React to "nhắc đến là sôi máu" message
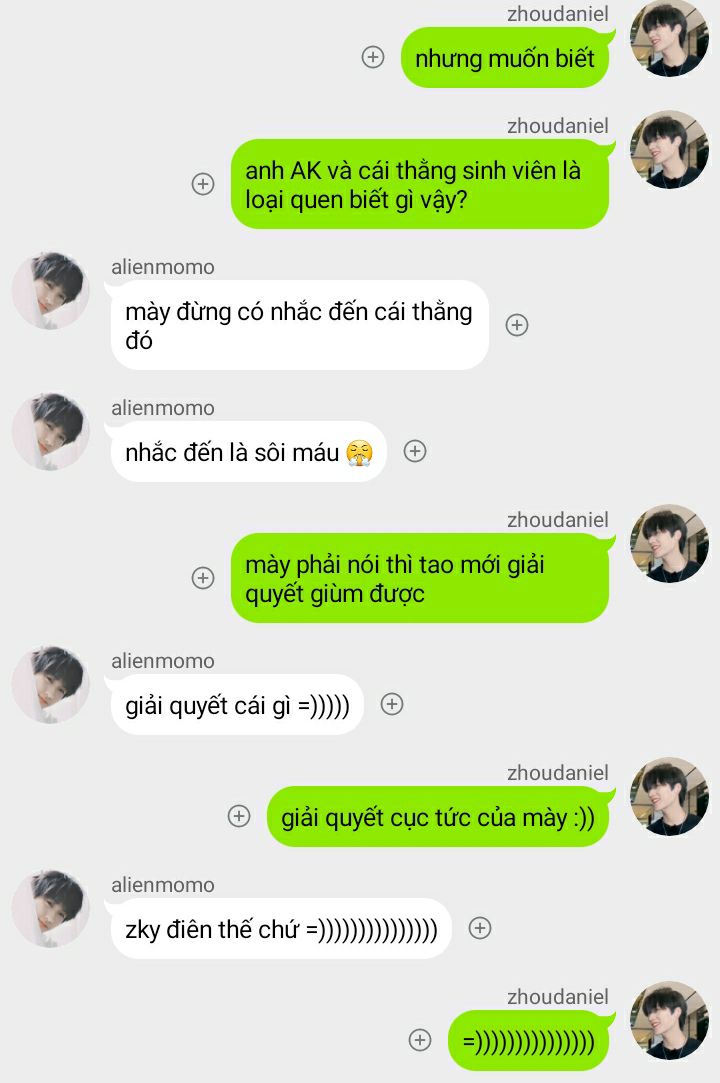This screenshot has height=1083, width=720. (415, 451)
